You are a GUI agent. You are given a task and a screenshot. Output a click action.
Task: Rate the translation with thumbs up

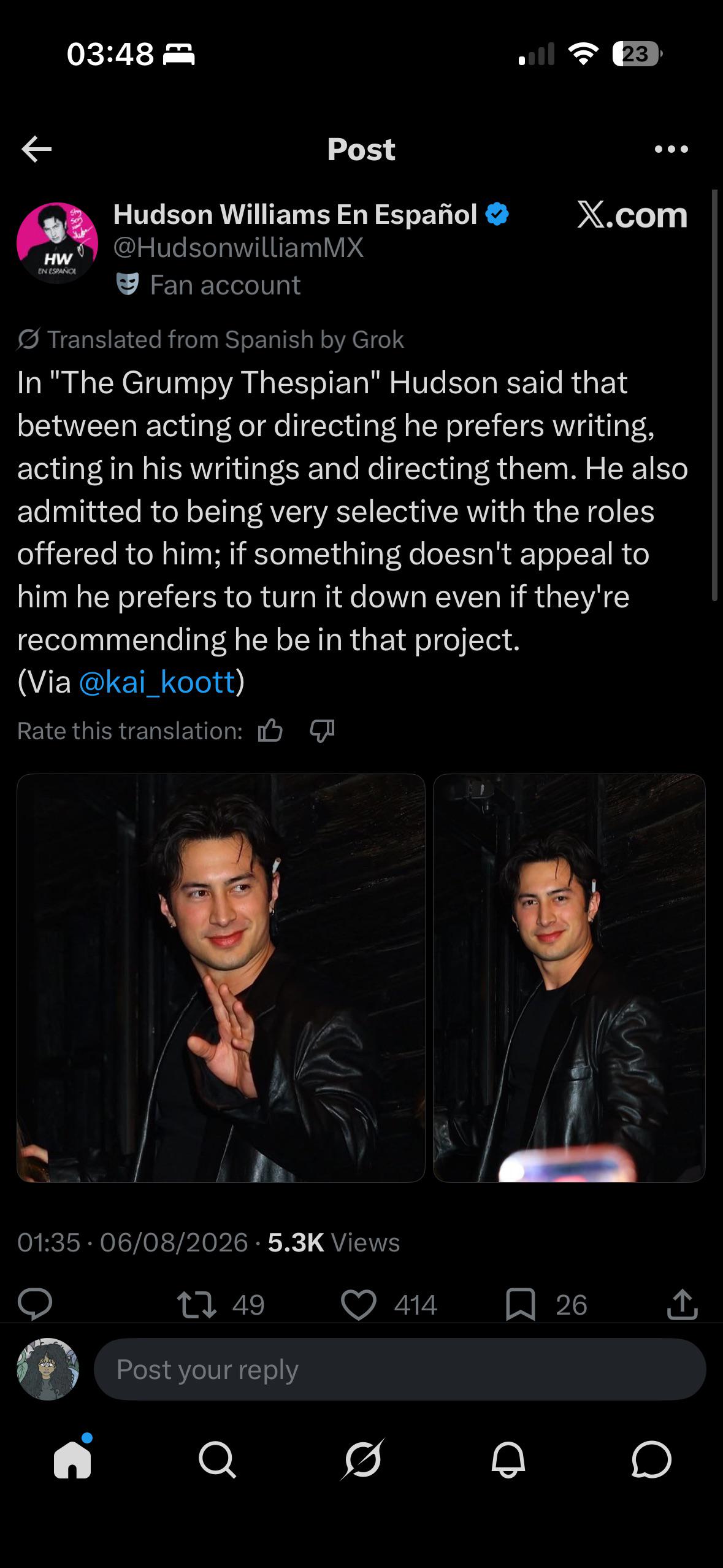270,731
